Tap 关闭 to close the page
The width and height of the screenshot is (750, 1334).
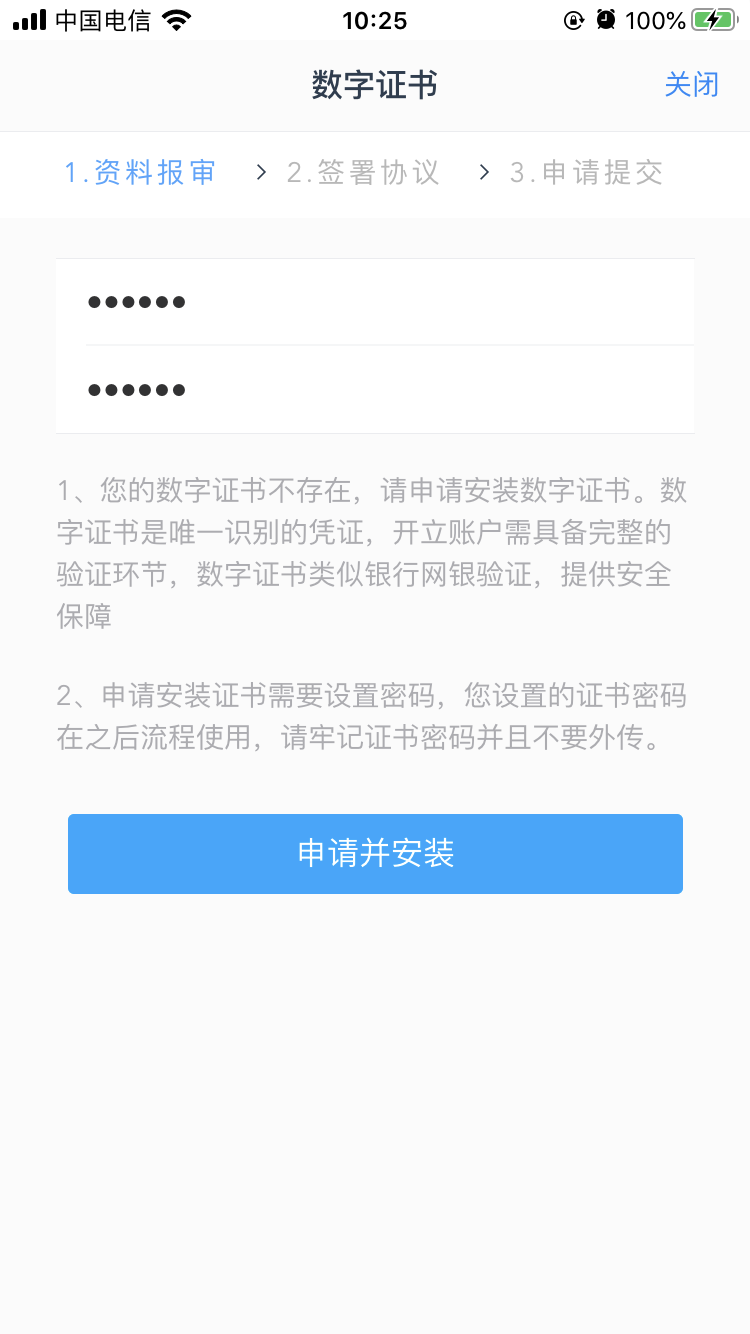[x=691, y=85]
